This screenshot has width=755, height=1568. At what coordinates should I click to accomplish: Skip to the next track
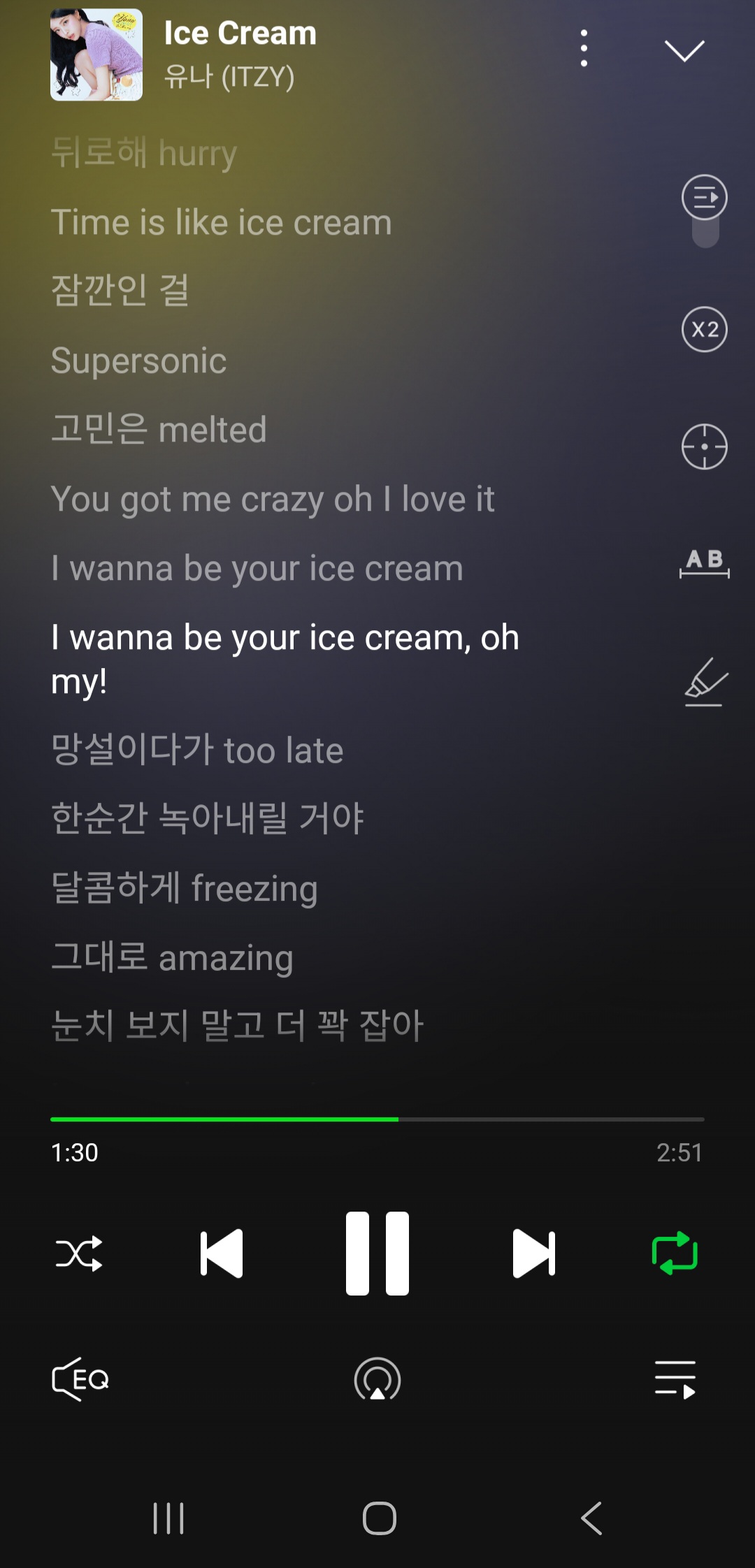click(x=533, y=1254)
